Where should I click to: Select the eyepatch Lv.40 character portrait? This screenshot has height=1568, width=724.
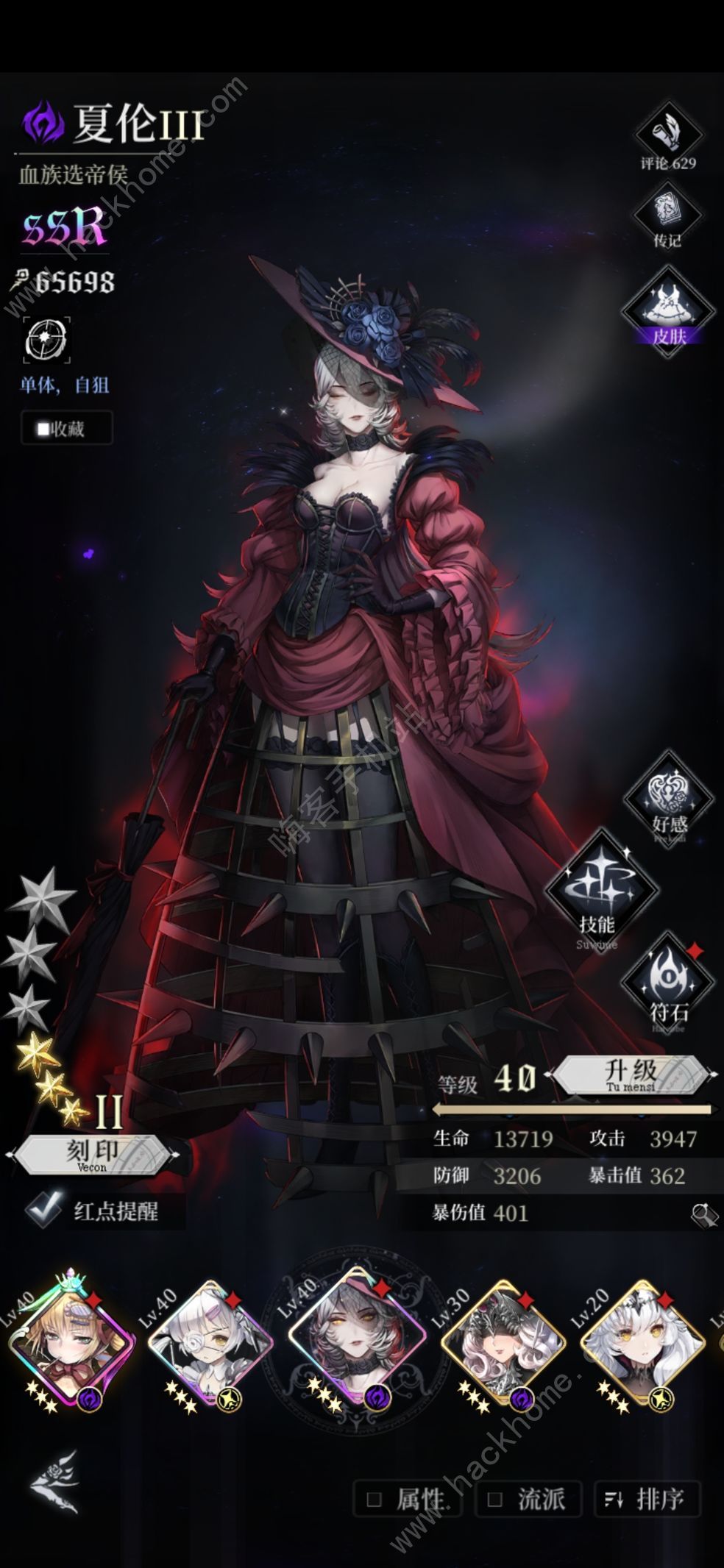coord(211,1341)
